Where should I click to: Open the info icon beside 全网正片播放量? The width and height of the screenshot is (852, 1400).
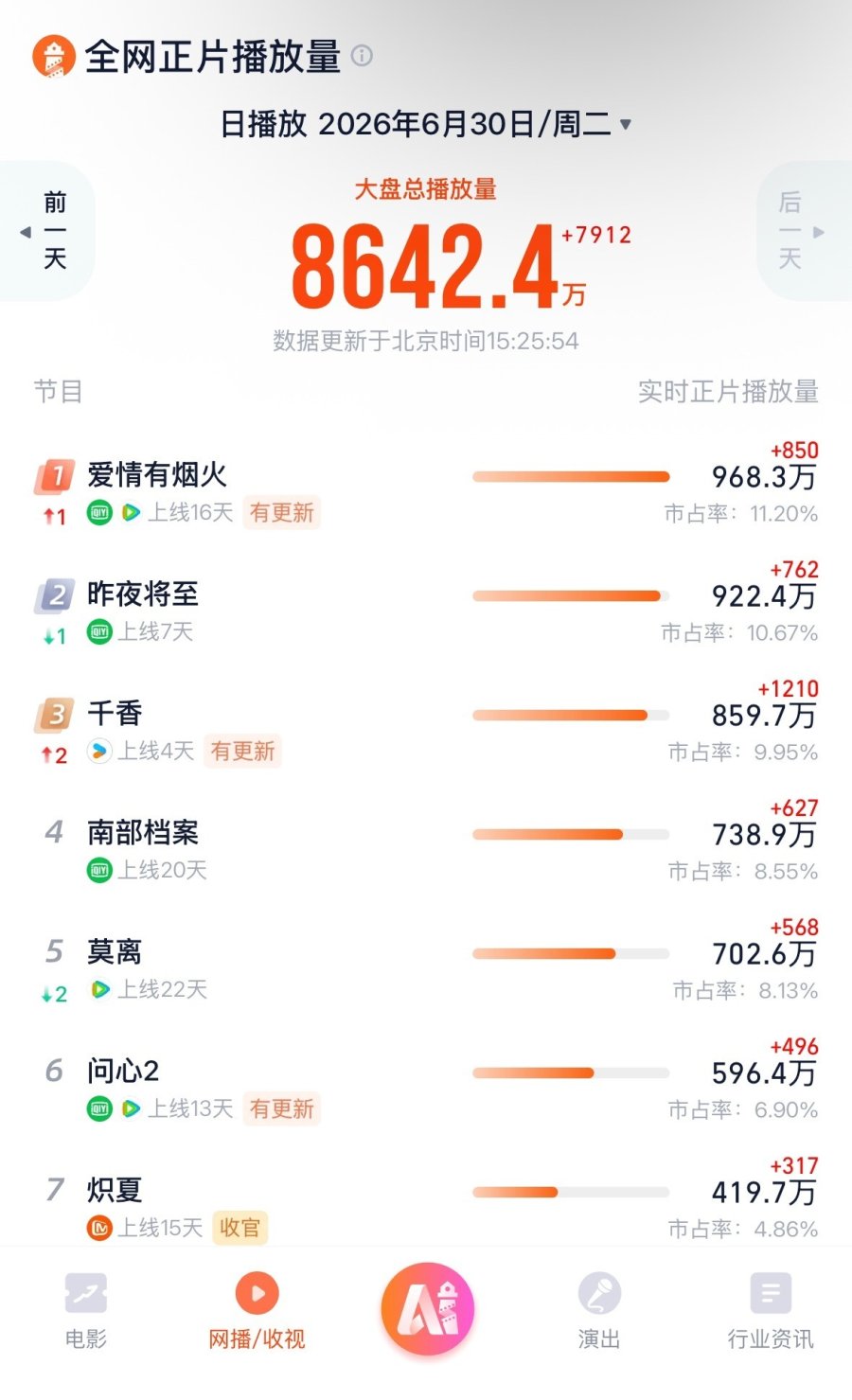[x=362, y=56]
